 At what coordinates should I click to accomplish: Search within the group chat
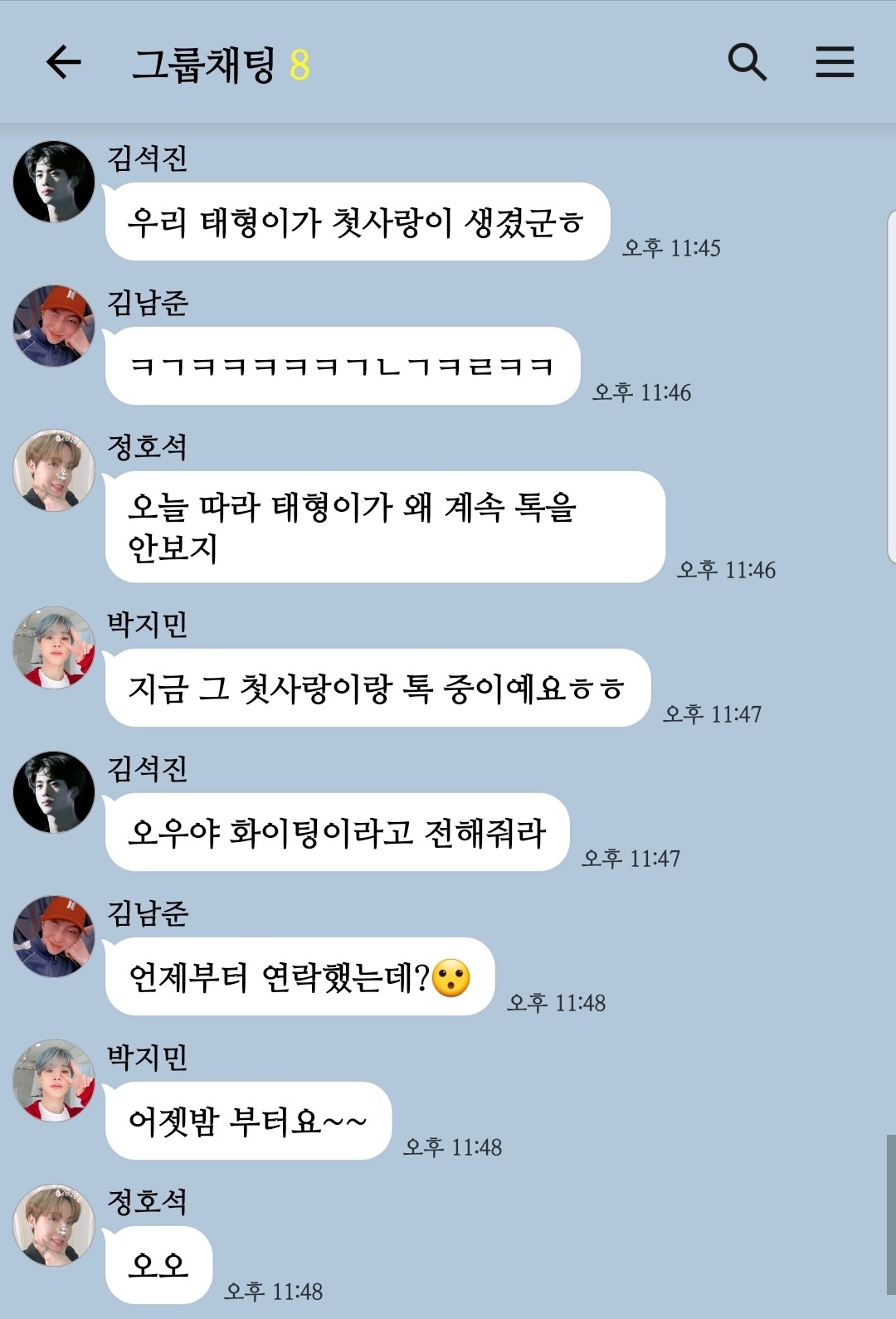click(x=747, y=62)
